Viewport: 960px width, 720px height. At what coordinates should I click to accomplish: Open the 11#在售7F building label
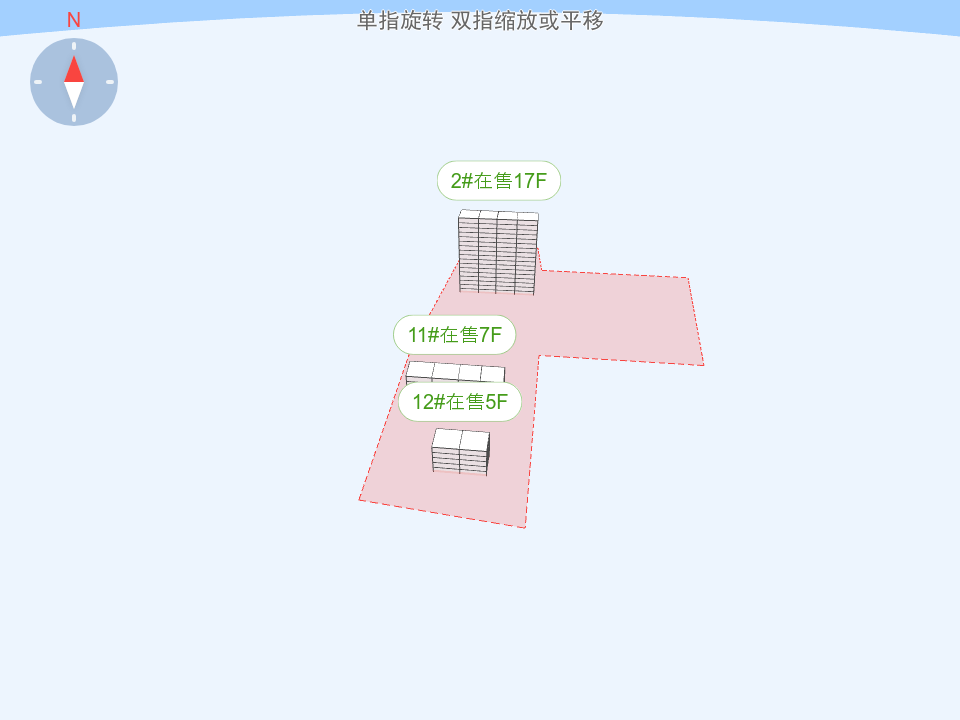pos(454,335)
